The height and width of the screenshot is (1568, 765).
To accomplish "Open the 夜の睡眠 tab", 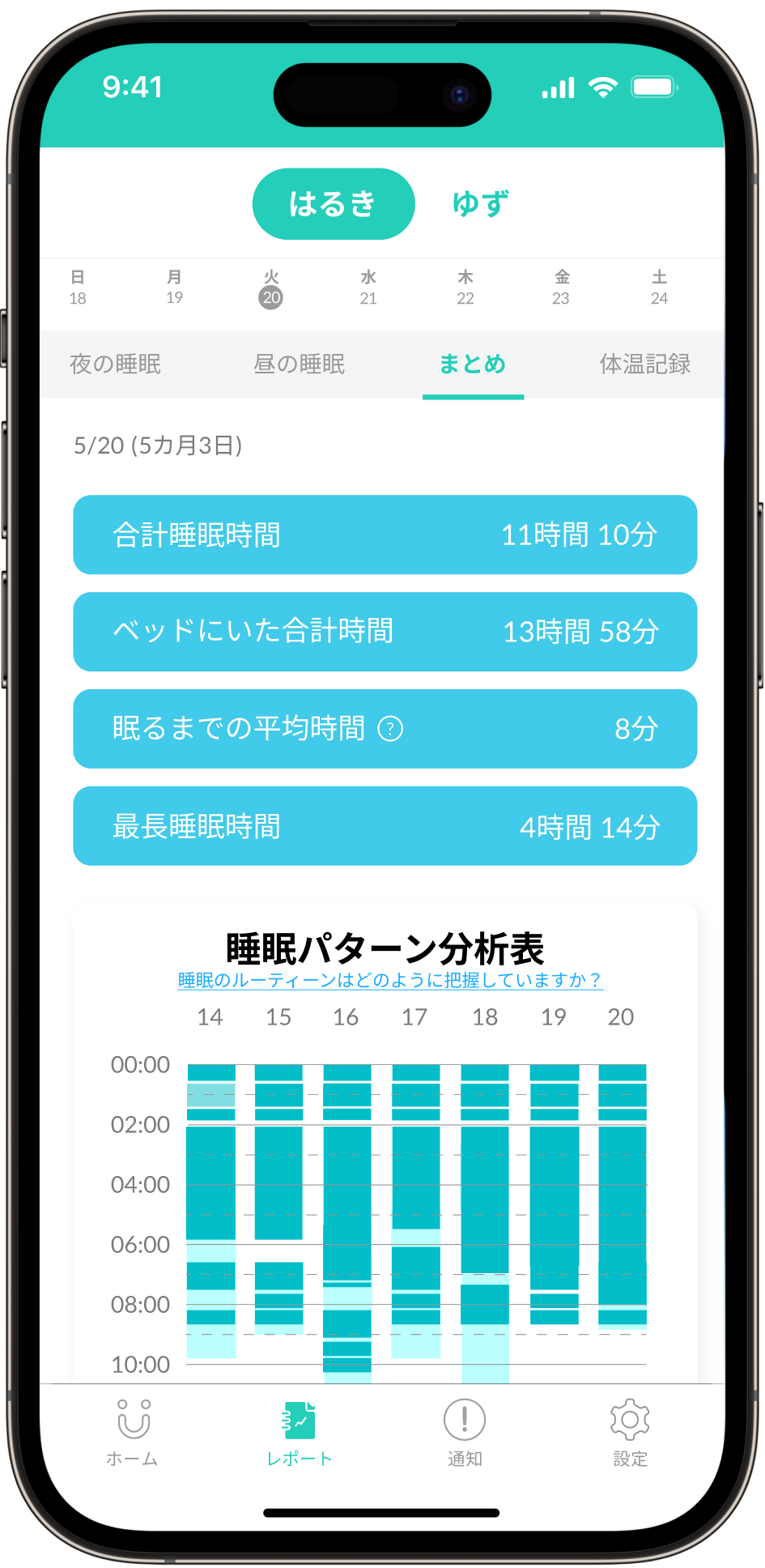I will tap(115, 364).
